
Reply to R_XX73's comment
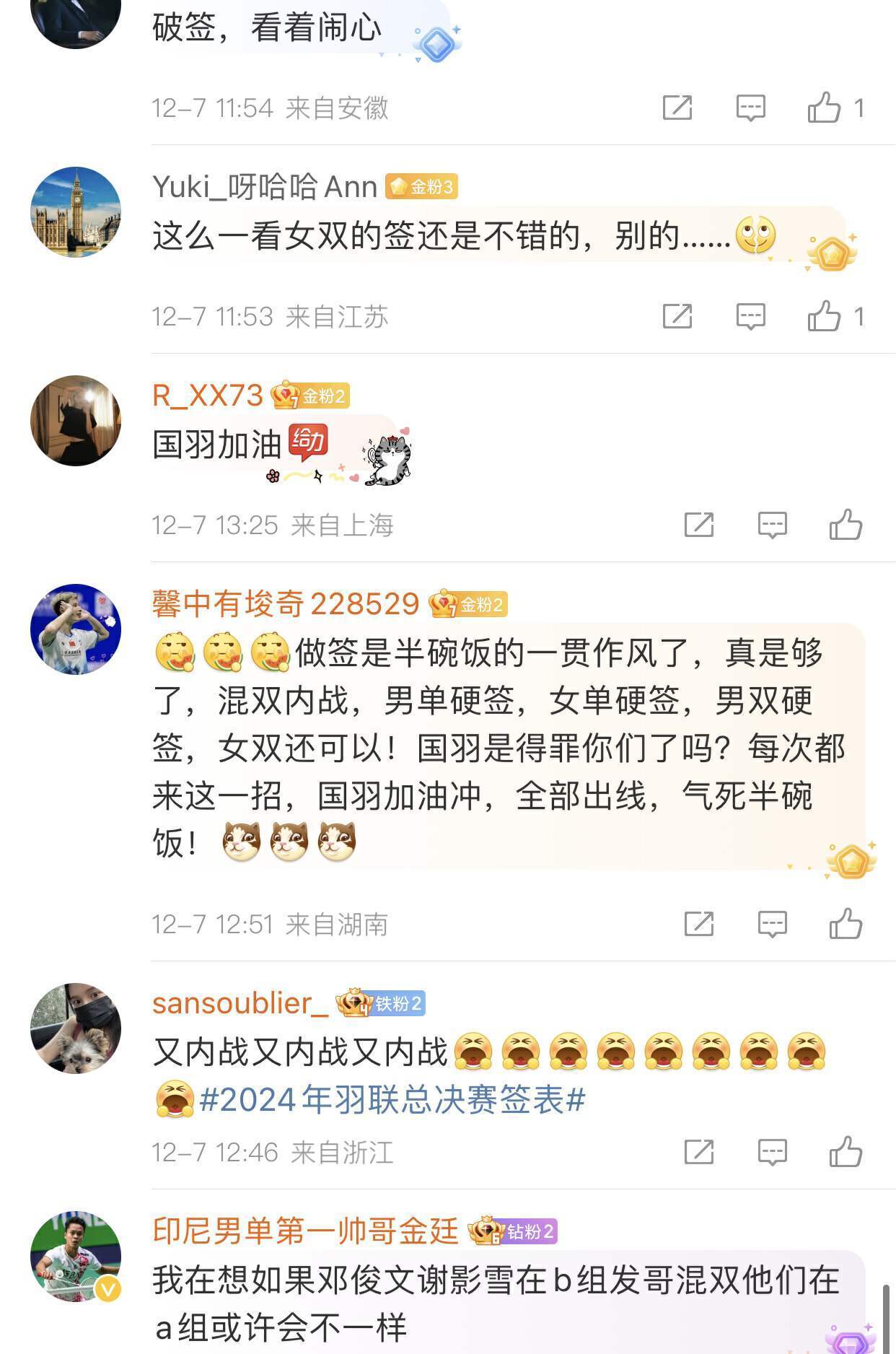pyautogui.click(x=772, y=525)
